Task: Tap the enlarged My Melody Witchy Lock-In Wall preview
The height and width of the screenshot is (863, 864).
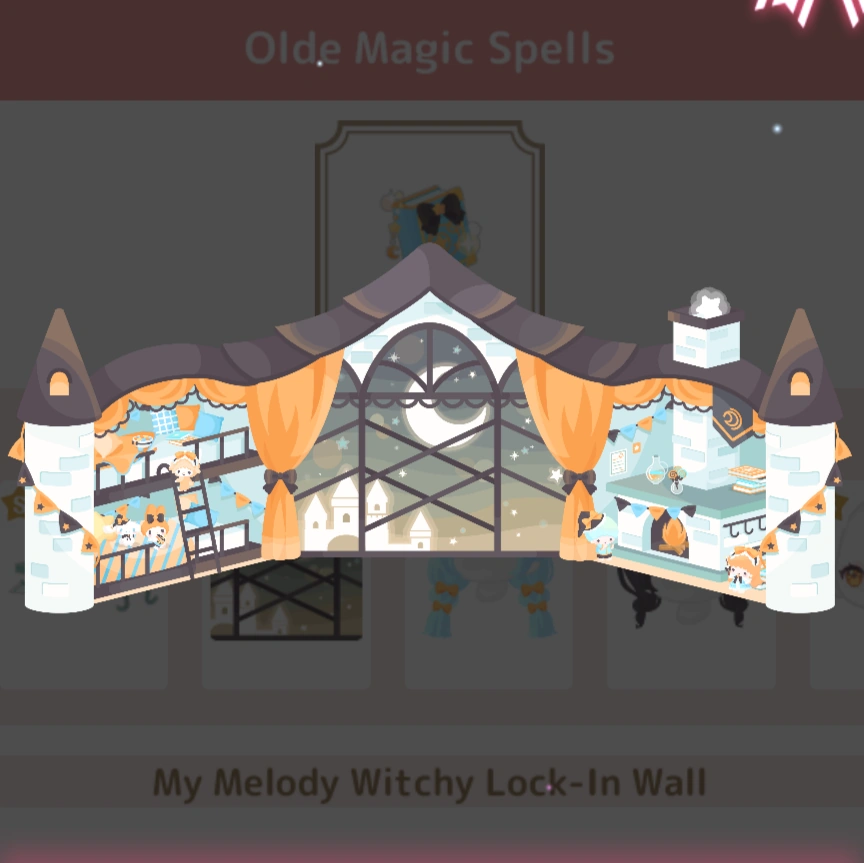Action: [430, 430]
